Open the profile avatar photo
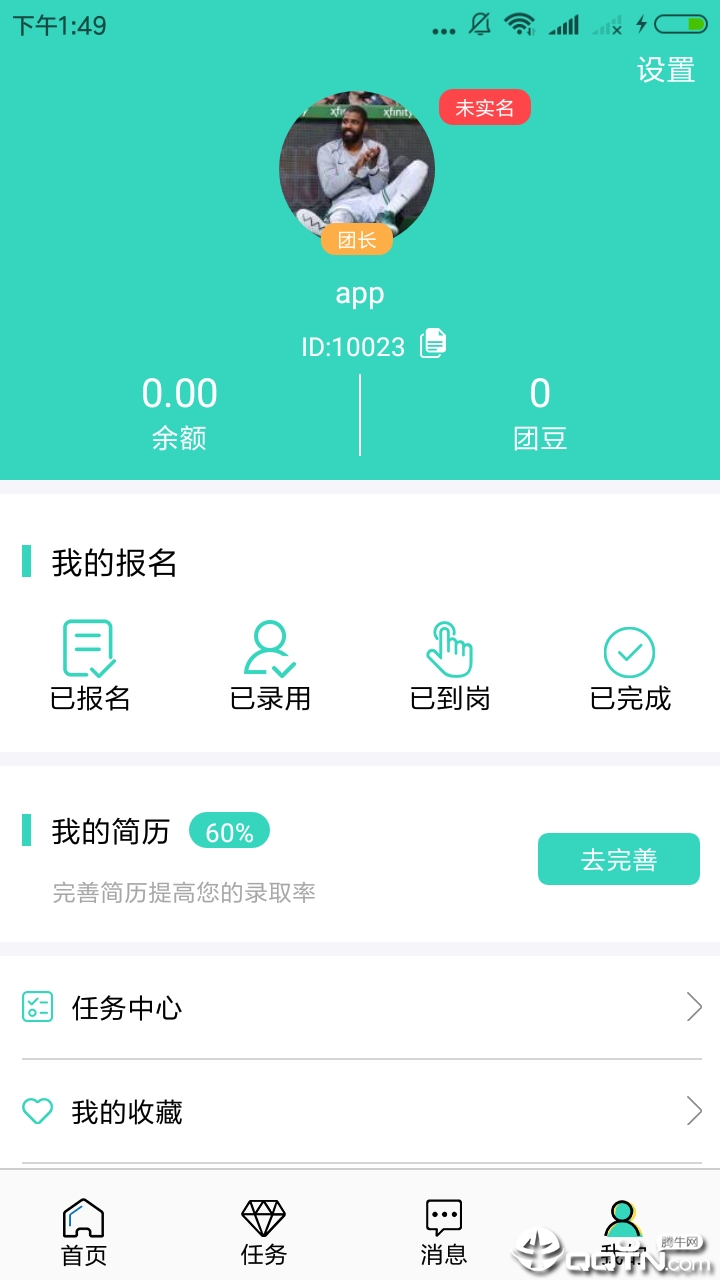Image resolution: width=720 pixels, height=1280 pixels. point(357,168)
